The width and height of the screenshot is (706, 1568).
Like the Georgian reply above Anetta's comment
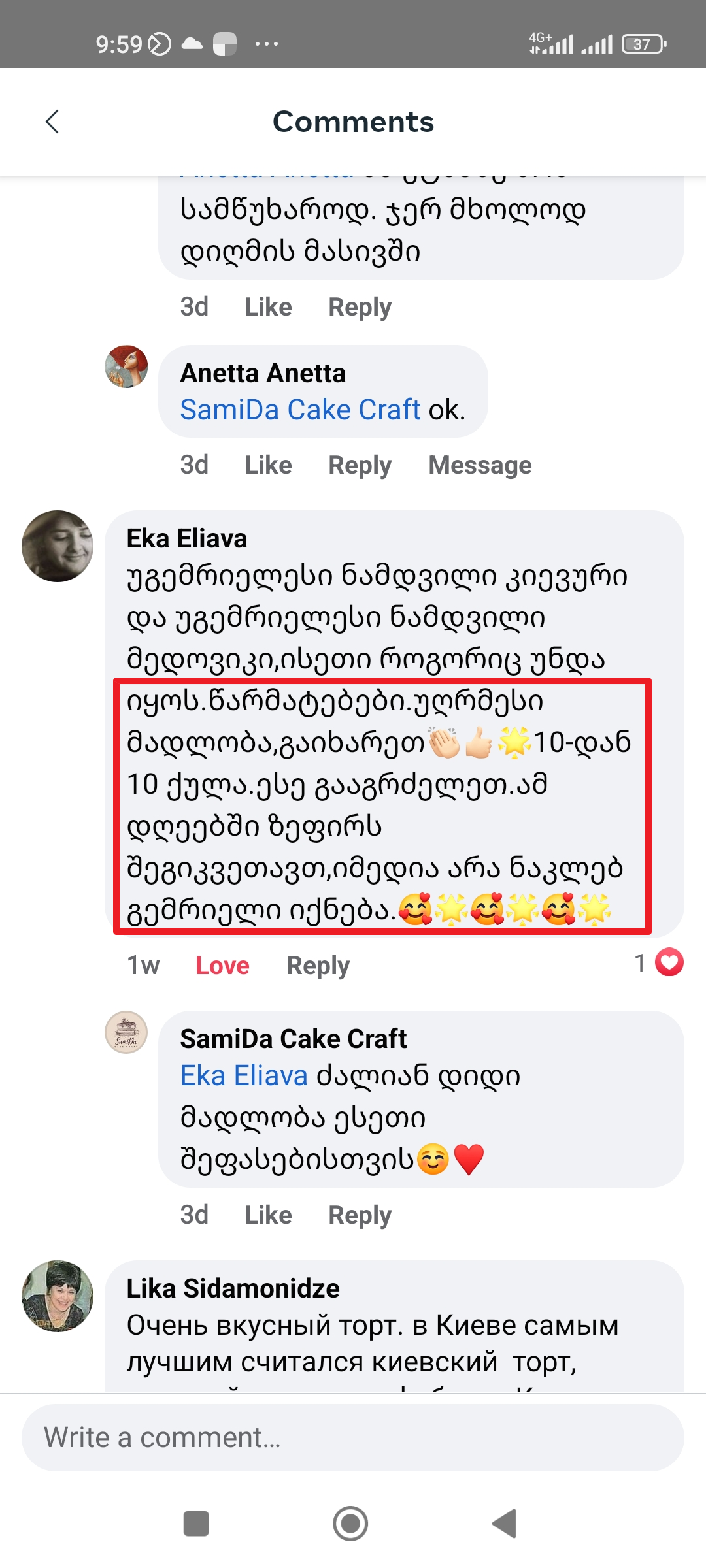point(268,307)
